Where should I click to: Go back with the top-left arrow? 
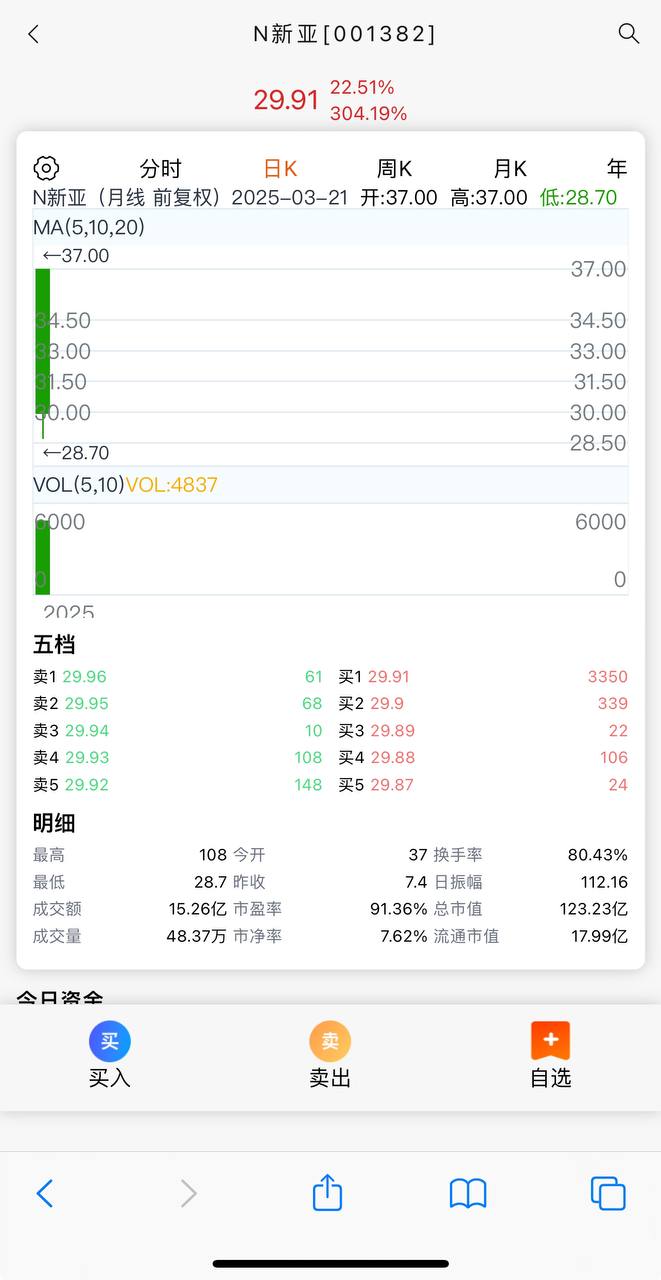(x=33, y=34)
